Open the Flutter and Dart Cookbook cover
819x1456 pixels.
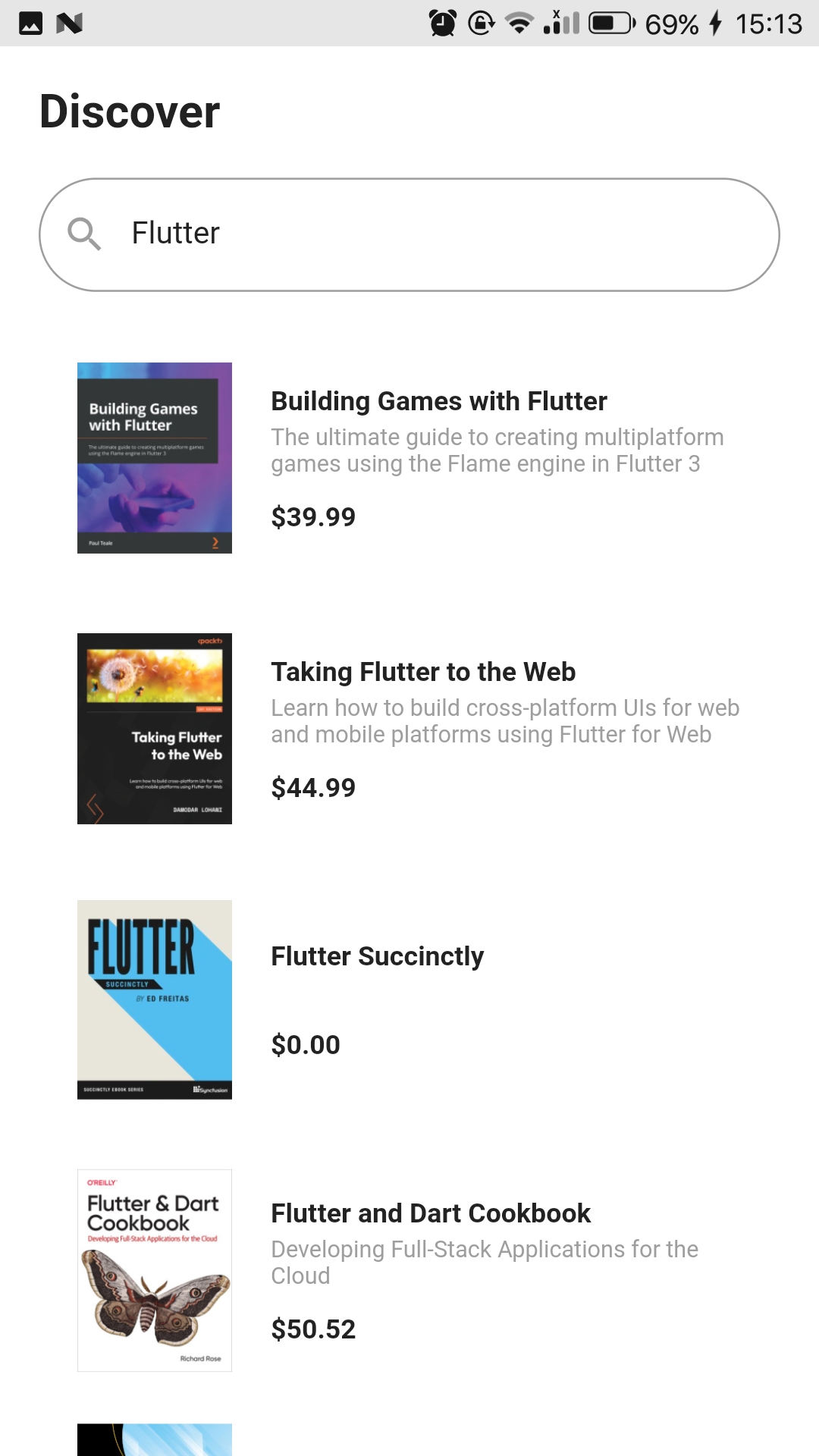click(154, 1272)
